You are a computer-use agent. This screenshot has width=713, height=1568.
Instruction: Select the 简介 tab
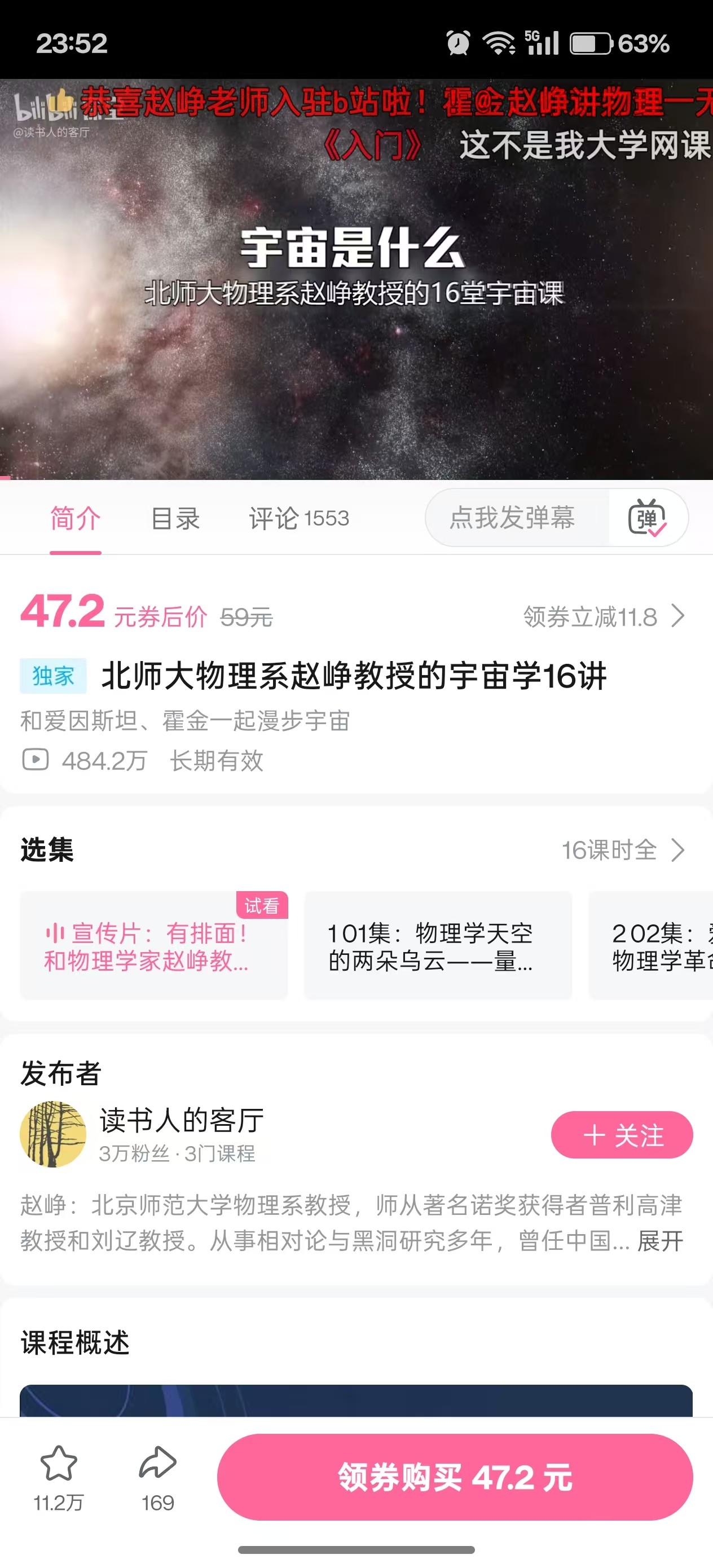pos(76,518)
